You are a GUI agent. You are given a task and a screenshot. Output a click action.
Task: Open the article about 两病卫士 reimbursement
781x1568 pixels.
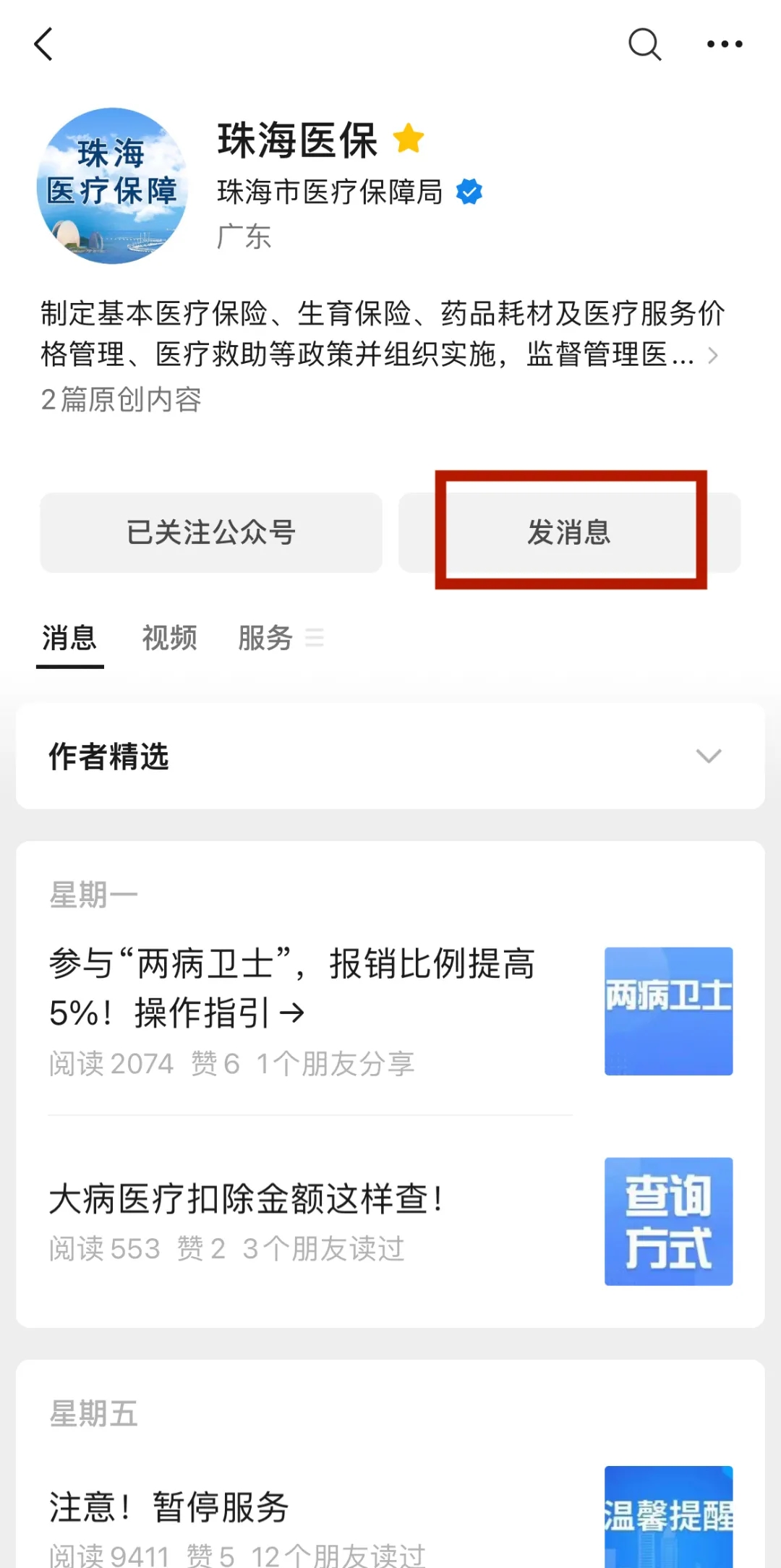pyautogui.click(x=292, y=988)
